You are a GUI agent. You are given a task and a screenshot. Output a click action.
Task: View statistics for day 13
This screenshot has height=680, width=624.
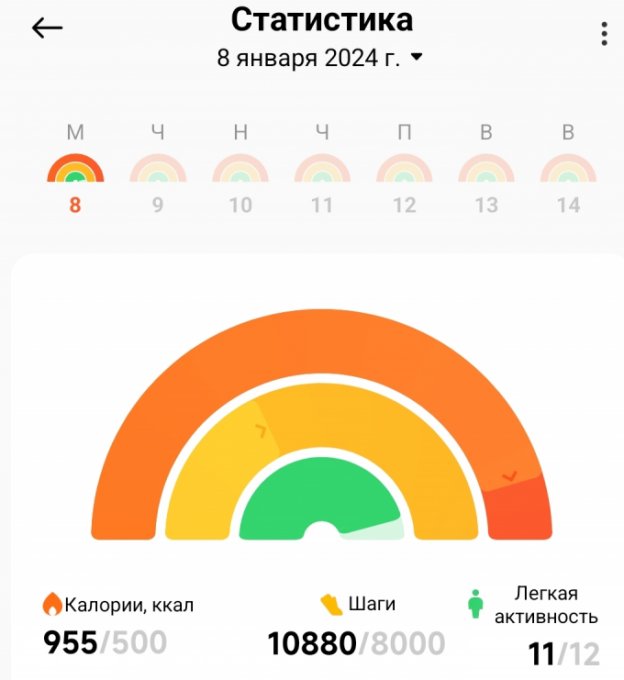pyautogui.click(x=486, y=170)
